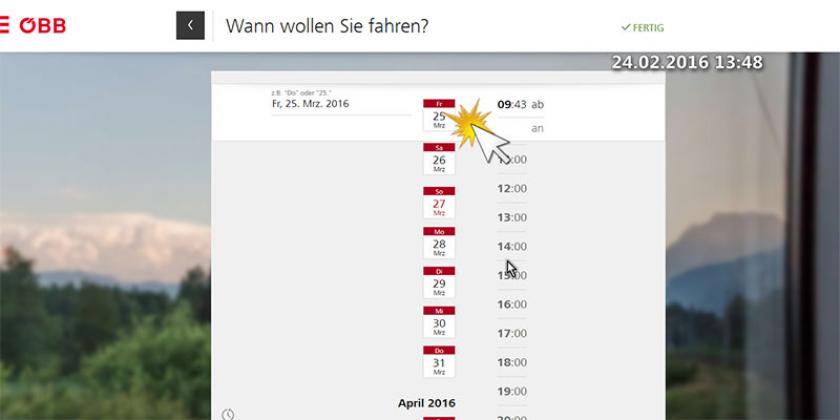Pick 19:00 in the time list

pyautogui.click(x=512, y=391)
